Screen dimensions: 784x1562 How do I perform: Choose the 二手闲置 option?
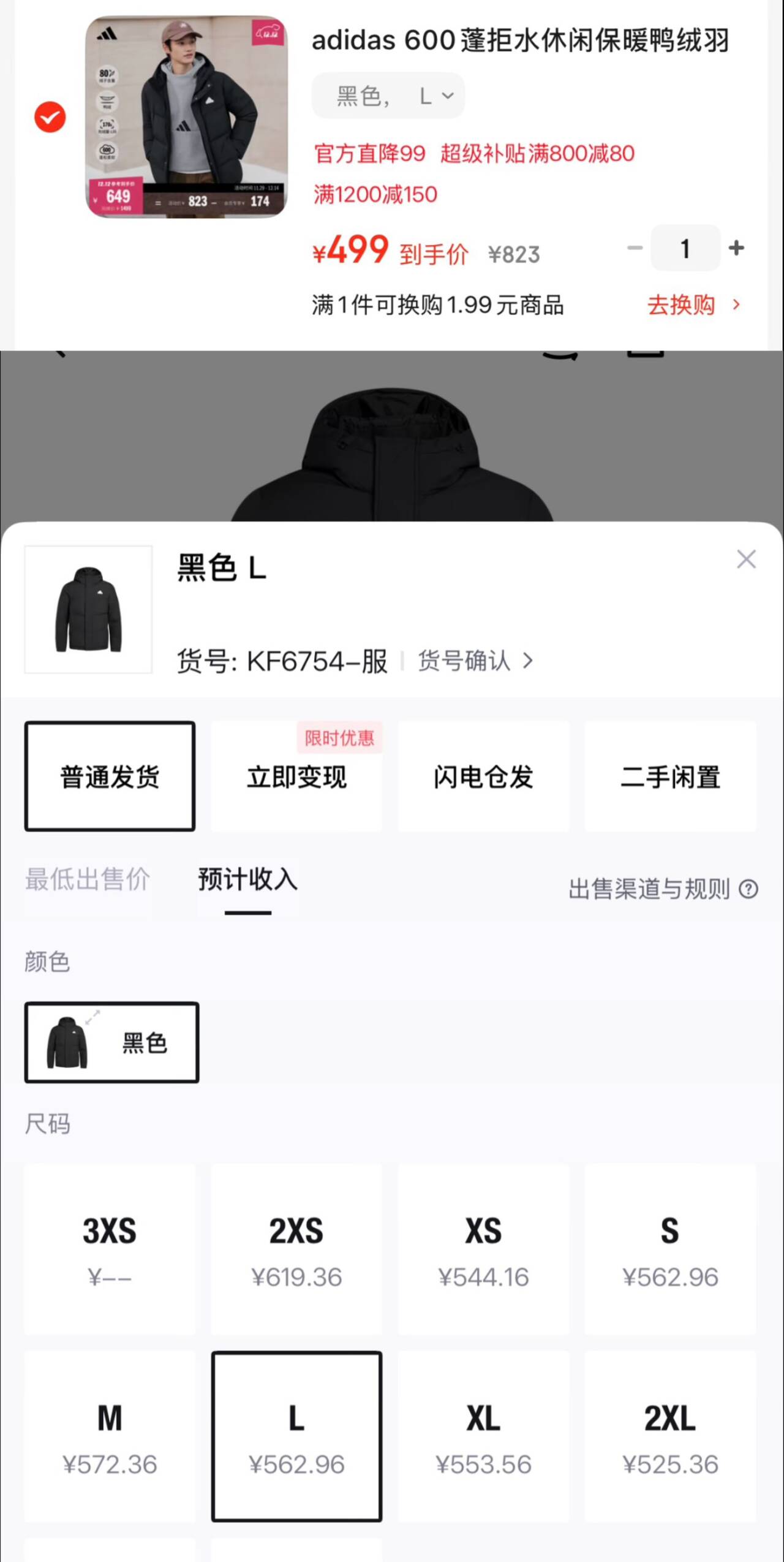point(670,776)
